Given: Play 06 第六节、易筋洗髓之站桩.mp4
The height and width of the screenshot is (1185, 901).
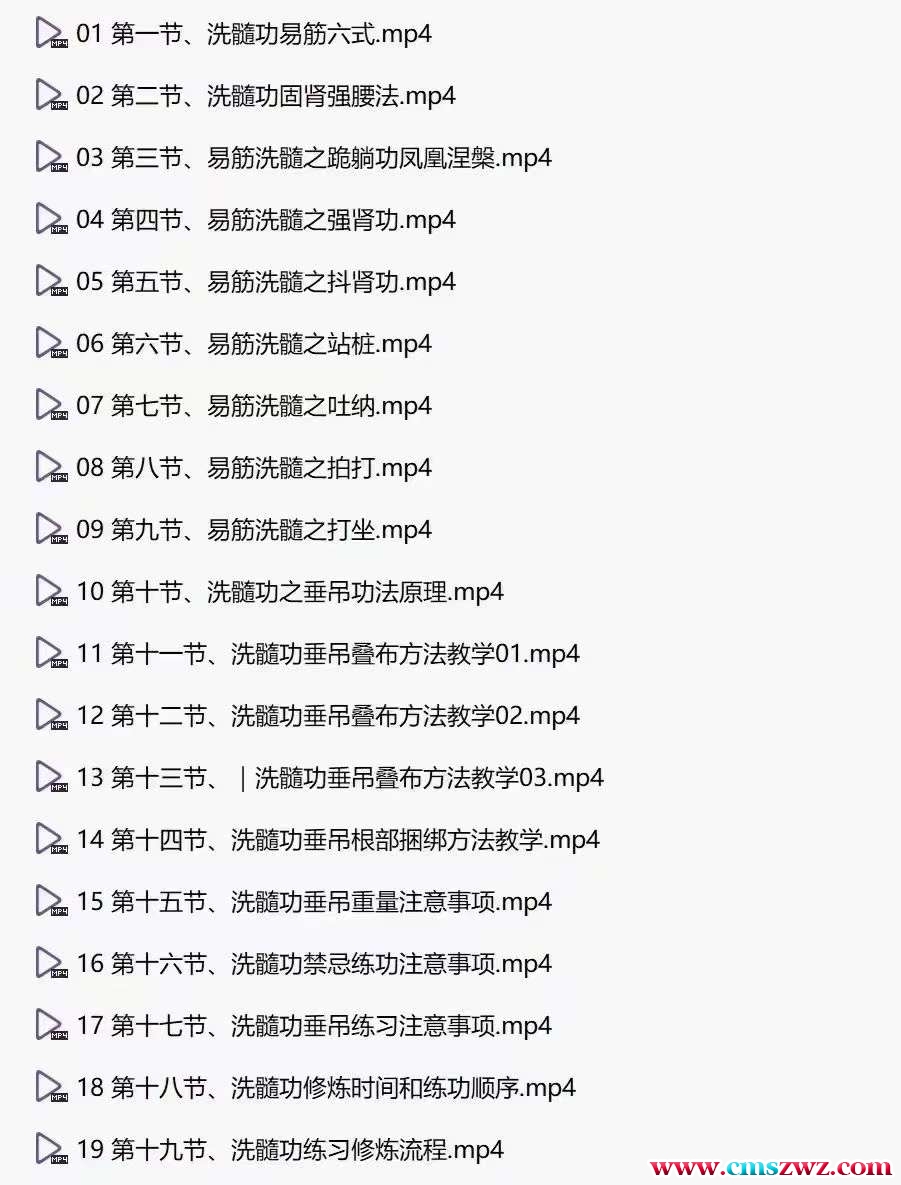Looking at the screenshot, I should point(254,344).
